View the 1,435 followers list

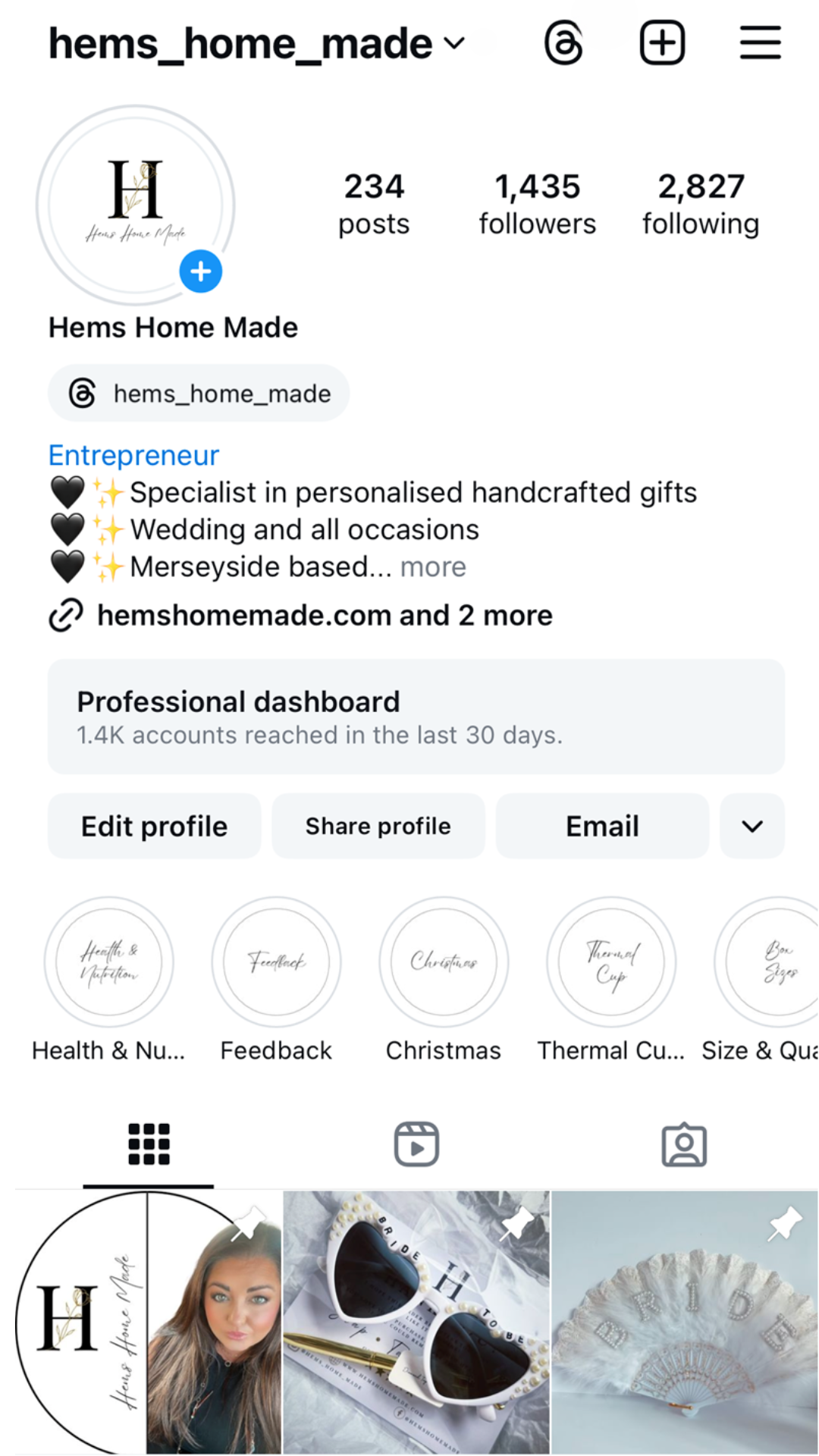click(x=537, y=203)
